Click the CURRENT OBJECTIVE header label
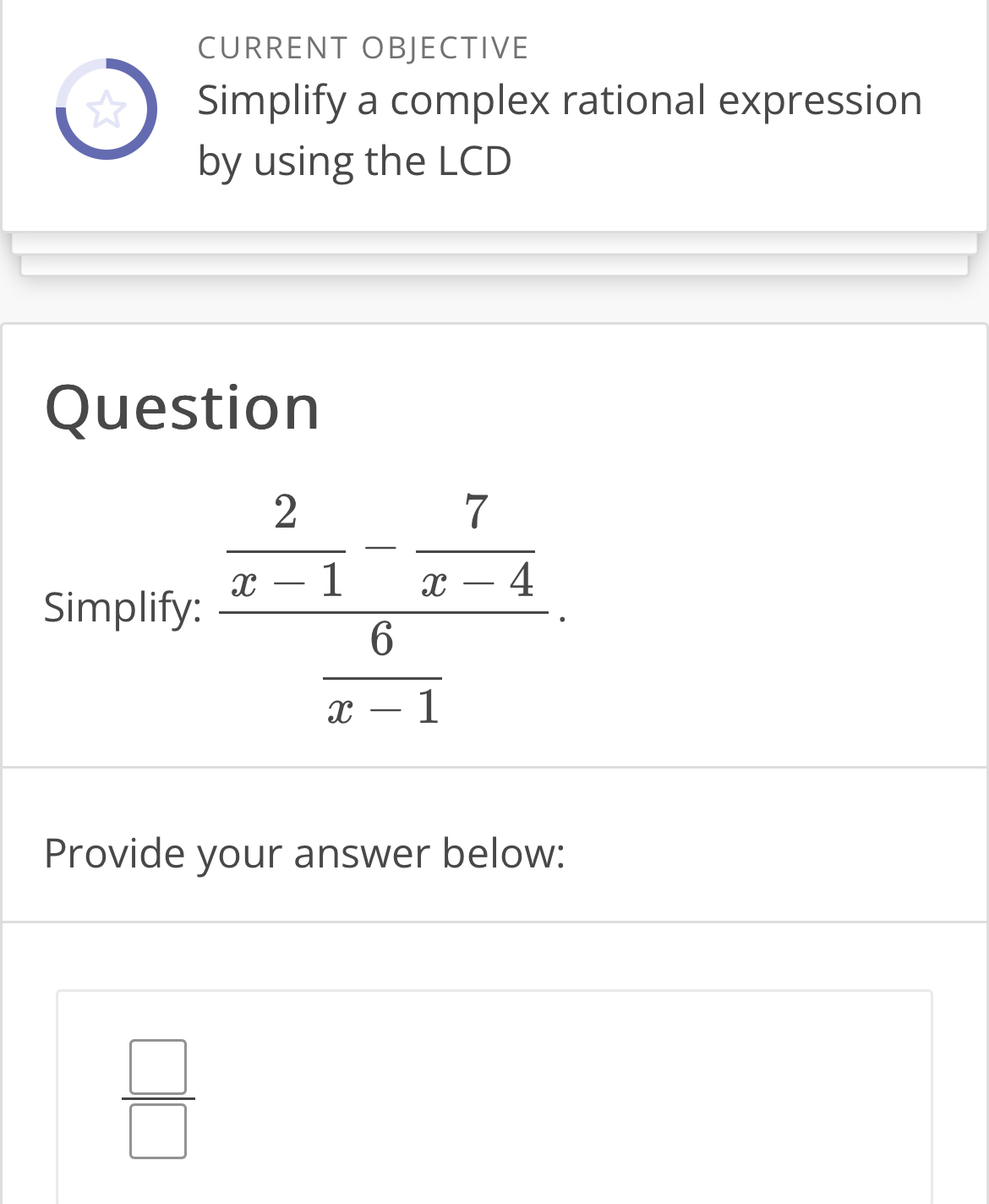Screen dimensions: 989x1204 (362, 47)
